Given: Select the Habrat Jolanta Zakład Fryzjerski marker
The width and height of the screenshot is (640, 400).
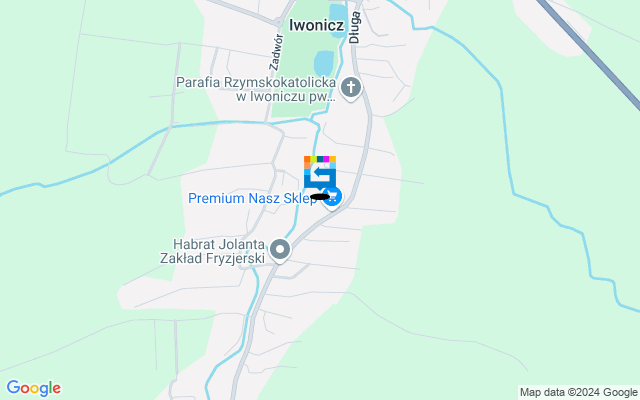Looking at the screenshot, I should pos(280,250).
